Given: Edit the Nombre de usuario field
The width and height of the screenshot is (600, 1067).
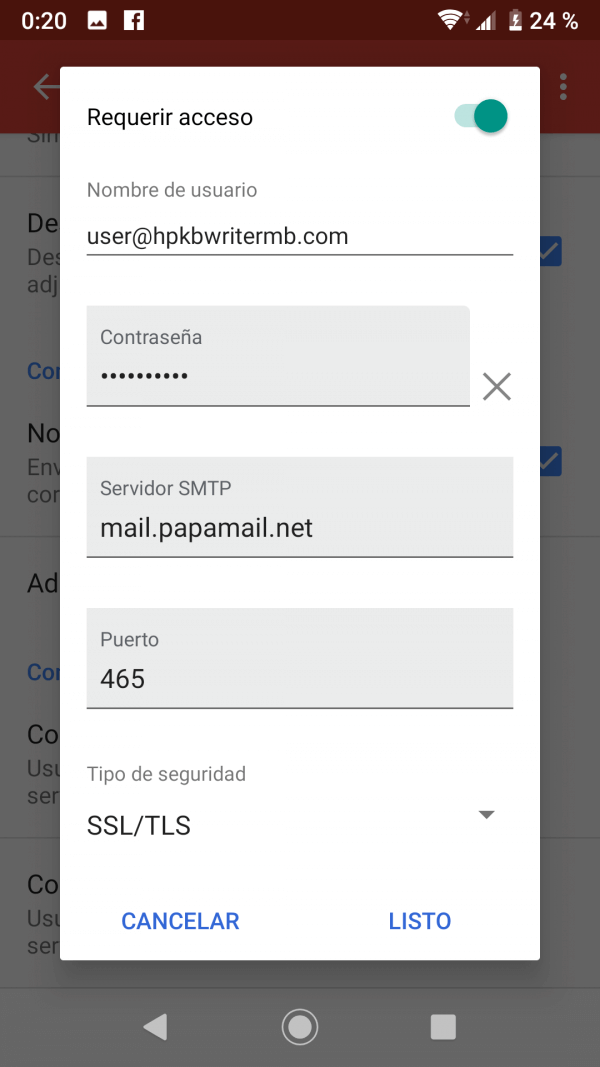Looking at the screenshot, I should click(299, 237).
